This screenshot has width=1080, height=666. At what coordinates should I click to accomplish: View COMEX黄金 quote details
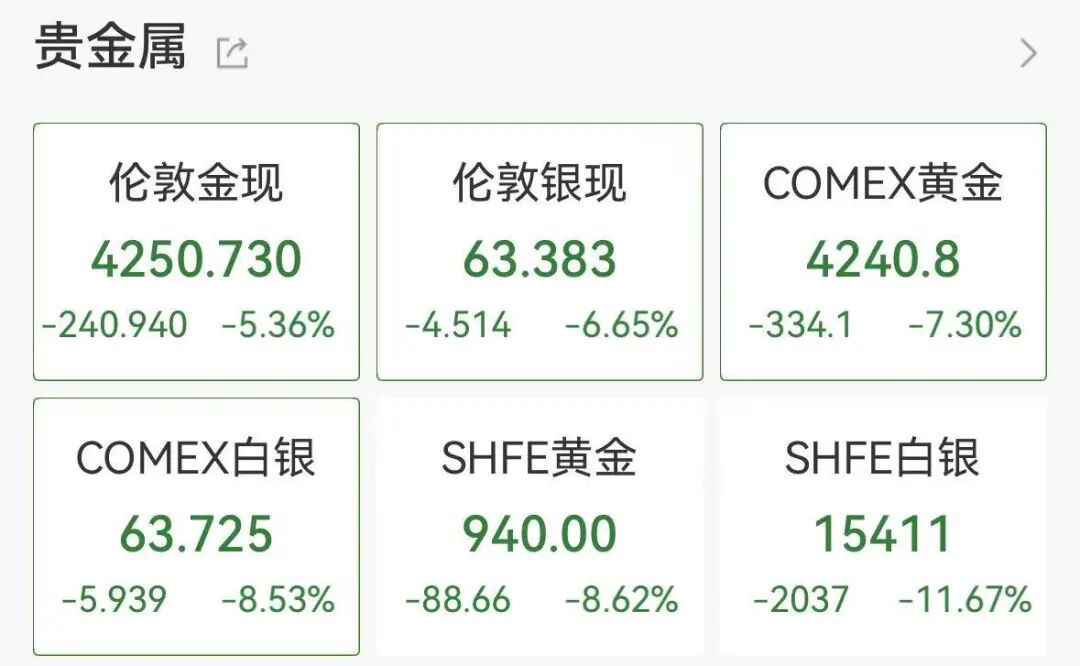pyautogui.click(x=883, y=252)
